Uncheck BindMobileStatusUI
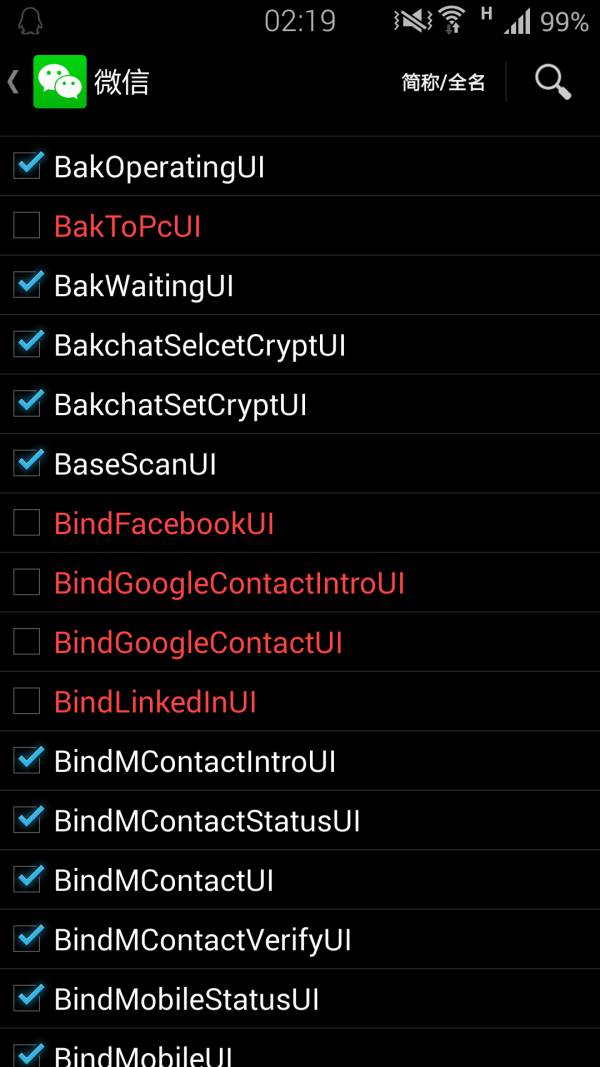 [x=27, y=999]
